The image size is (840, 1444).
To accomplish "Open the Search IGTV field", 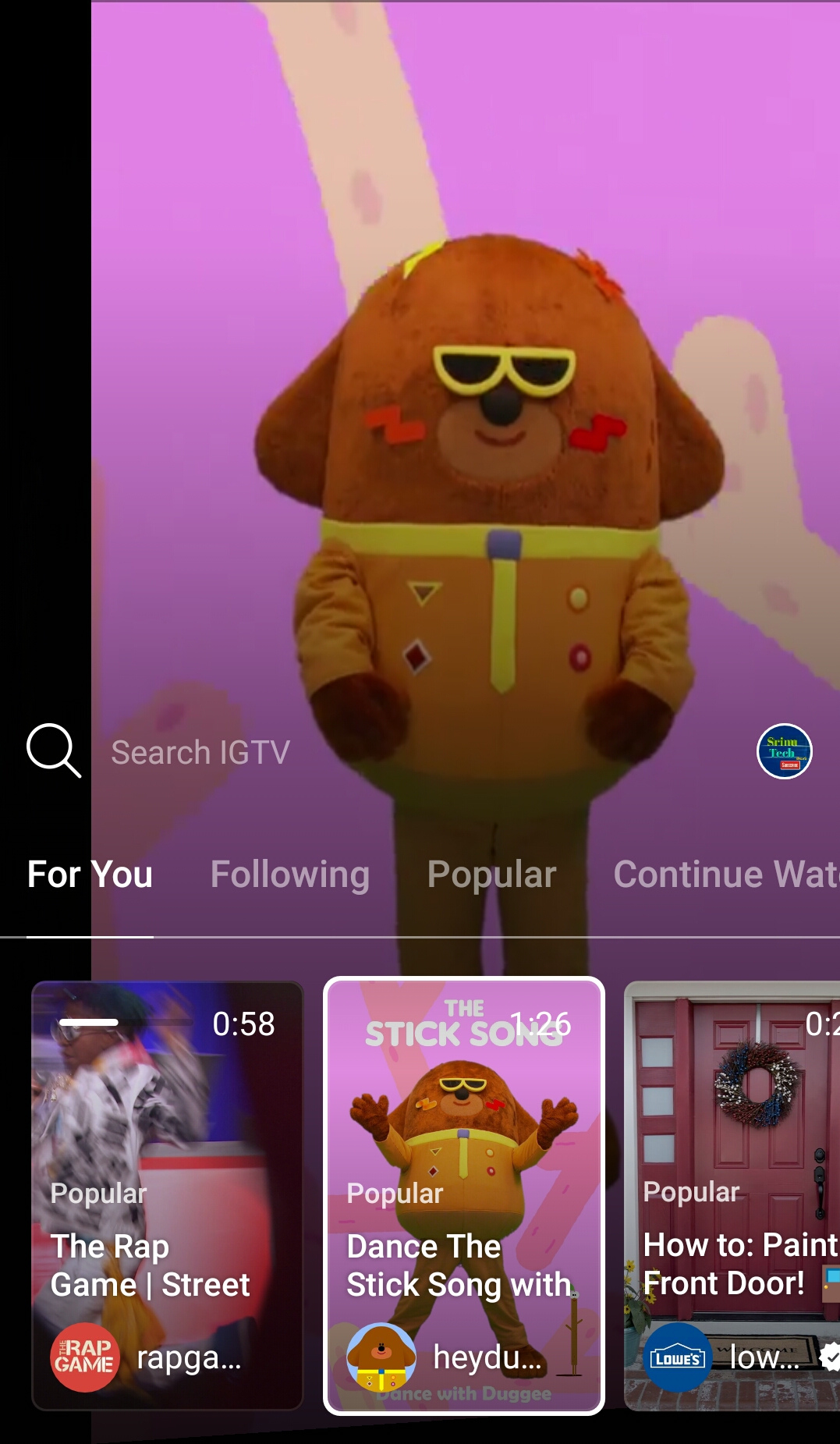I will pyautogui.click(x=200, y=753).
